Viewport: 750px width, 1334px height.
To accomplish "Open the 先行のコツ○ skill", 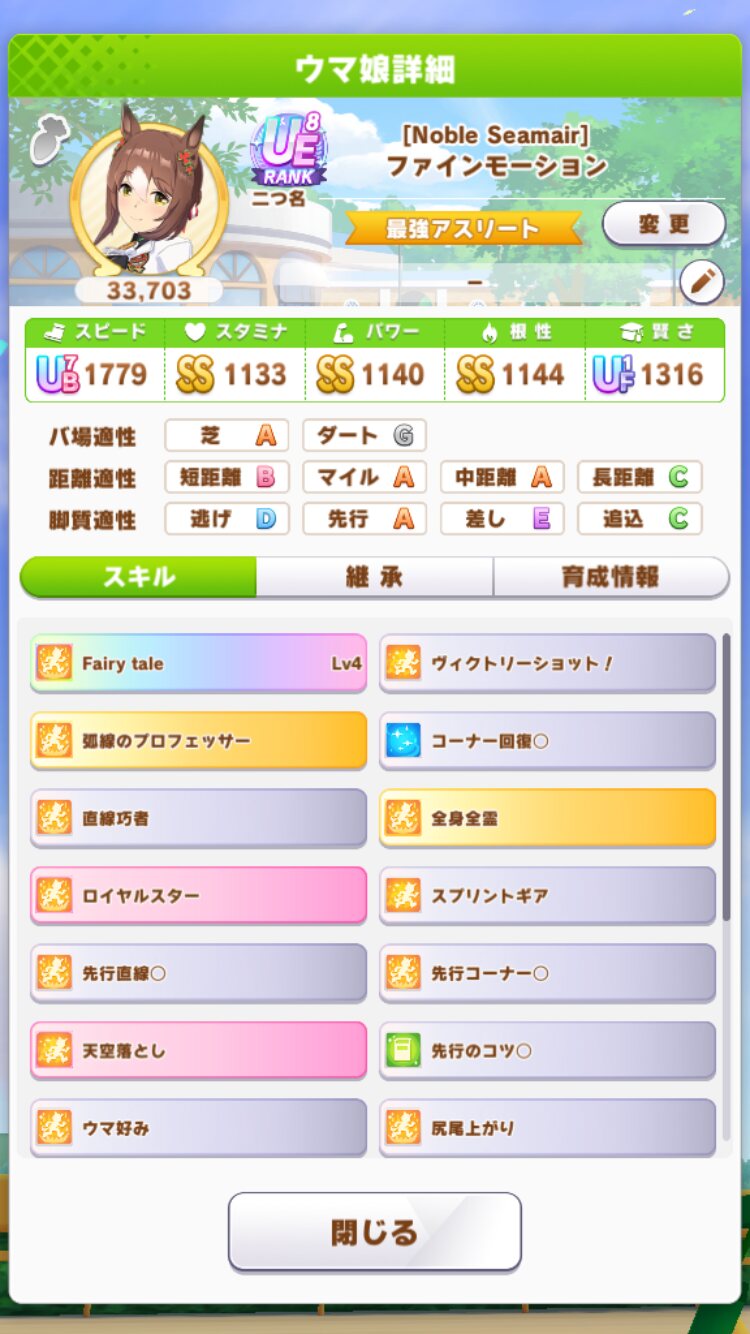I will pos(547,1050).
